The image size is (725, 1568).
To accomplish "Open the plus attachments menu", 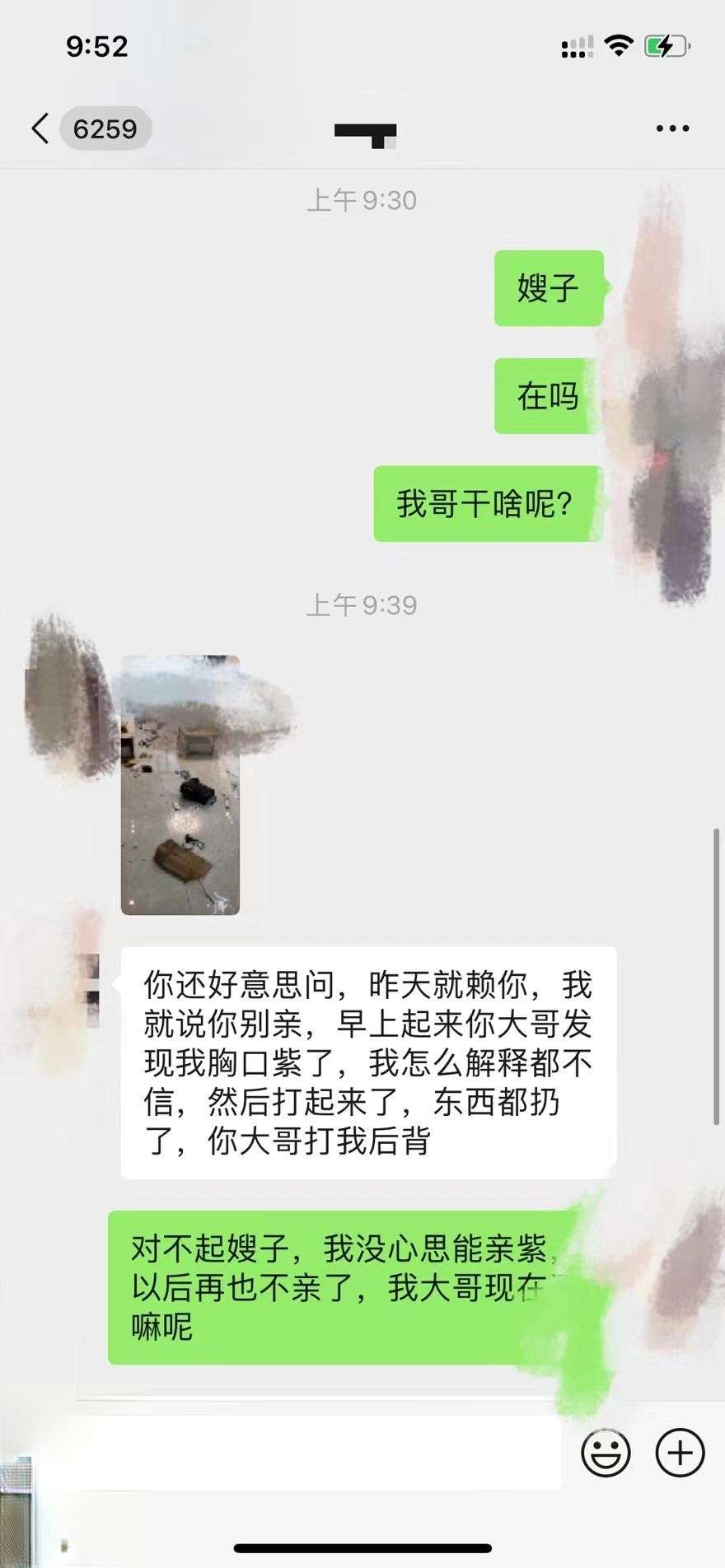I will point(680,1453).
